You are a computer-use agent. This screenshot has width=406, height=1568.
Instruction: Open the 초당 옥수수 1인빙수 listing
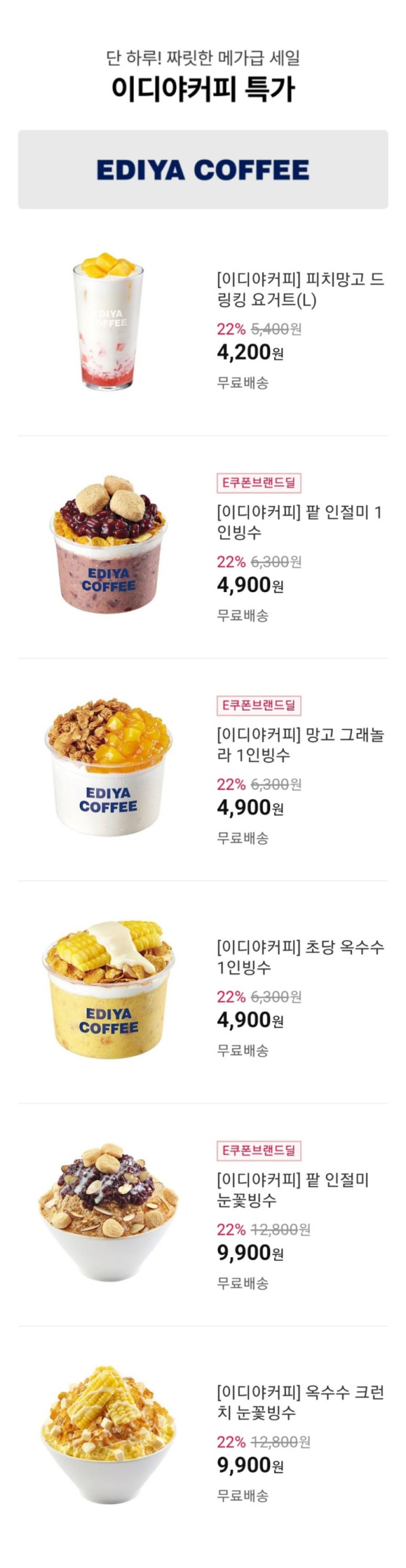(300, 956)
